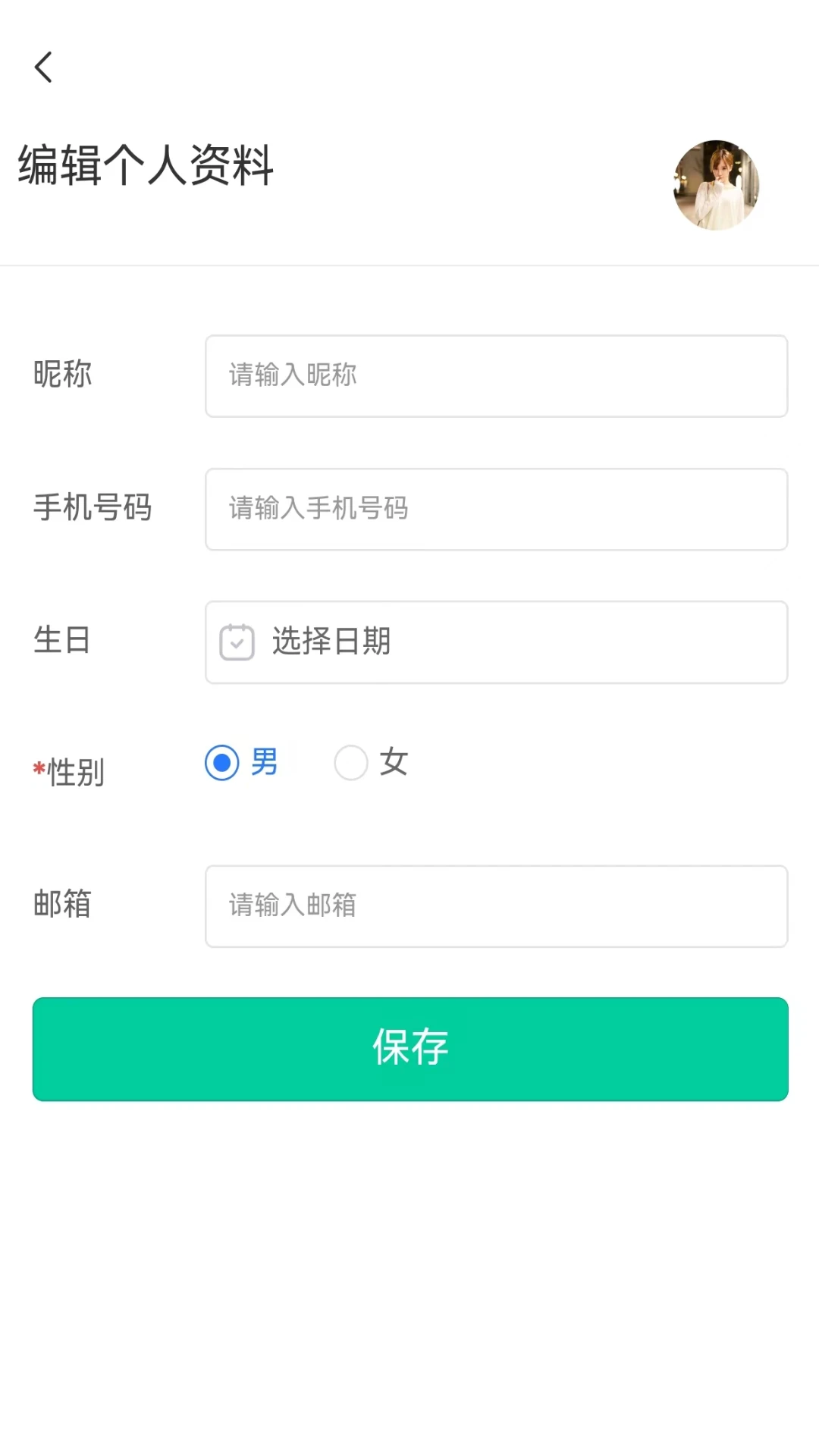Toggle the currently selected male radio

click(x=220, y=763)
